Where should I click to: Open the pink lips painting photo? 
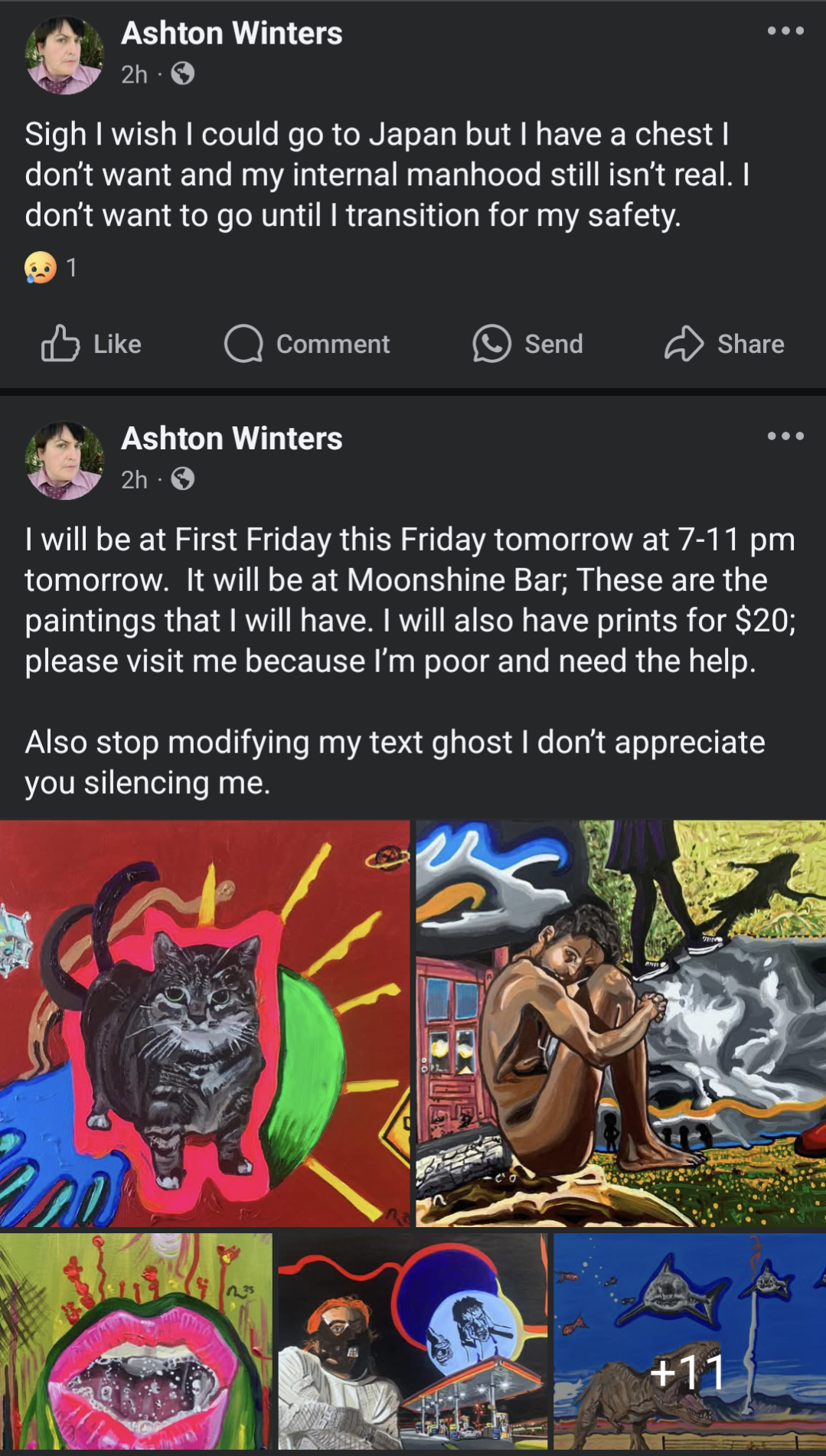click(x=136, y=1341)
